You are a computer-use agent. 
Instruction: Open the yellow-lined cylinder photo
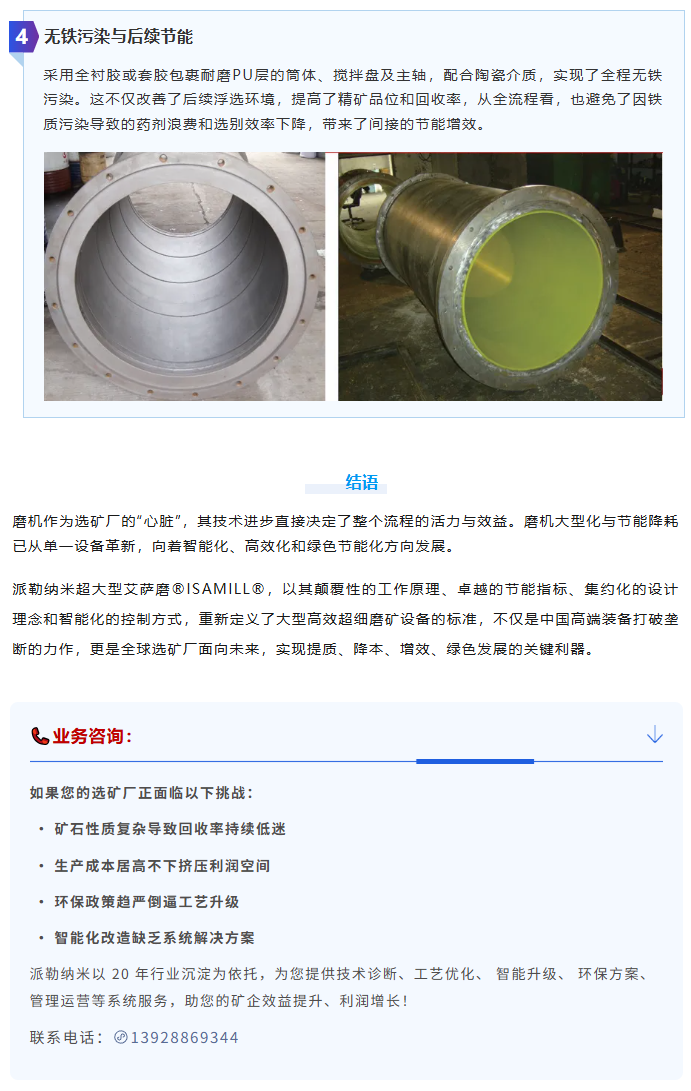pyautogui.click(x=500, y=277)
